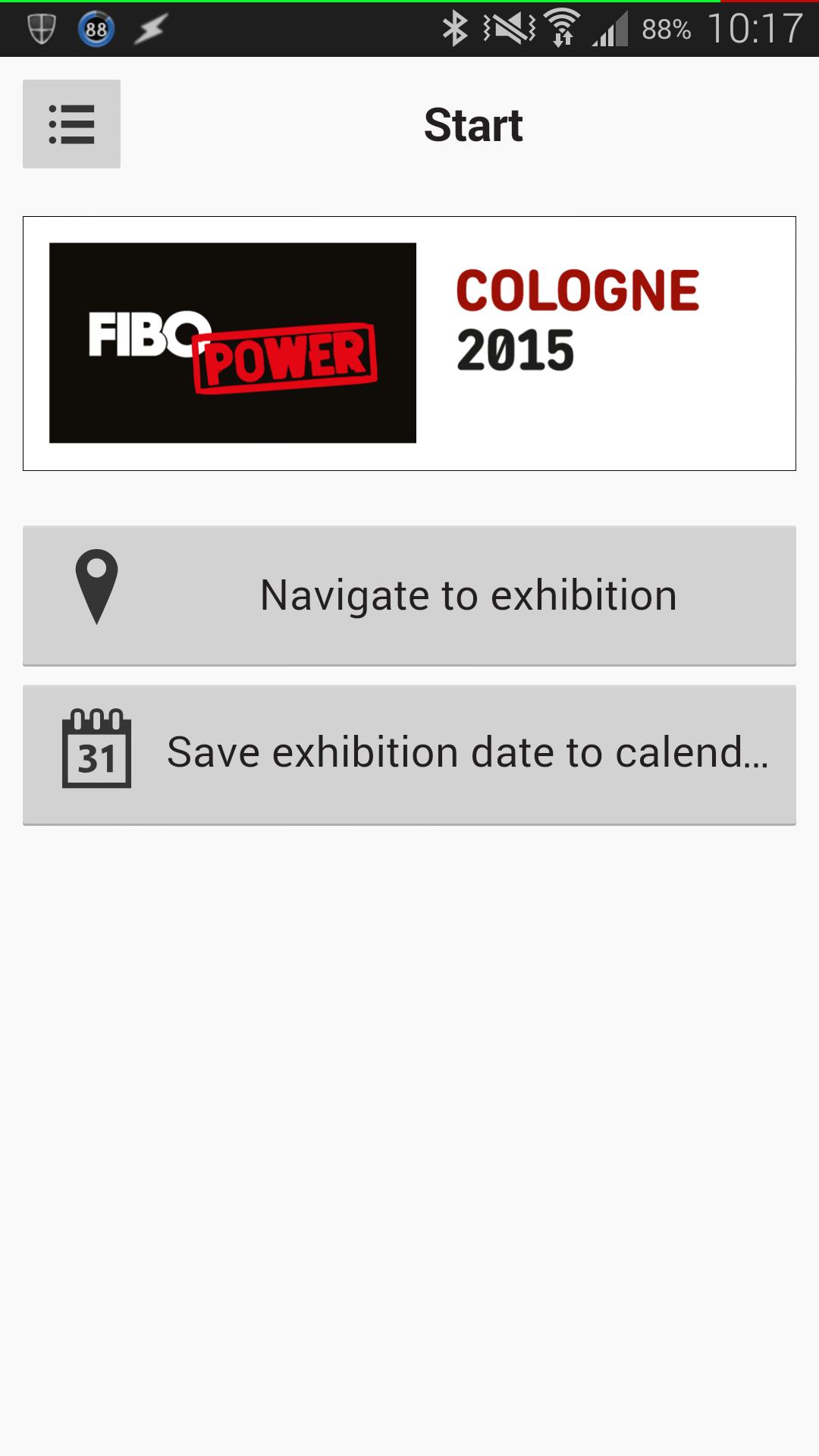Tap the COLOGNE 2015 text area
Image resolution: width=819 pixels, height=1456 pixels.
tap(580, 318)
